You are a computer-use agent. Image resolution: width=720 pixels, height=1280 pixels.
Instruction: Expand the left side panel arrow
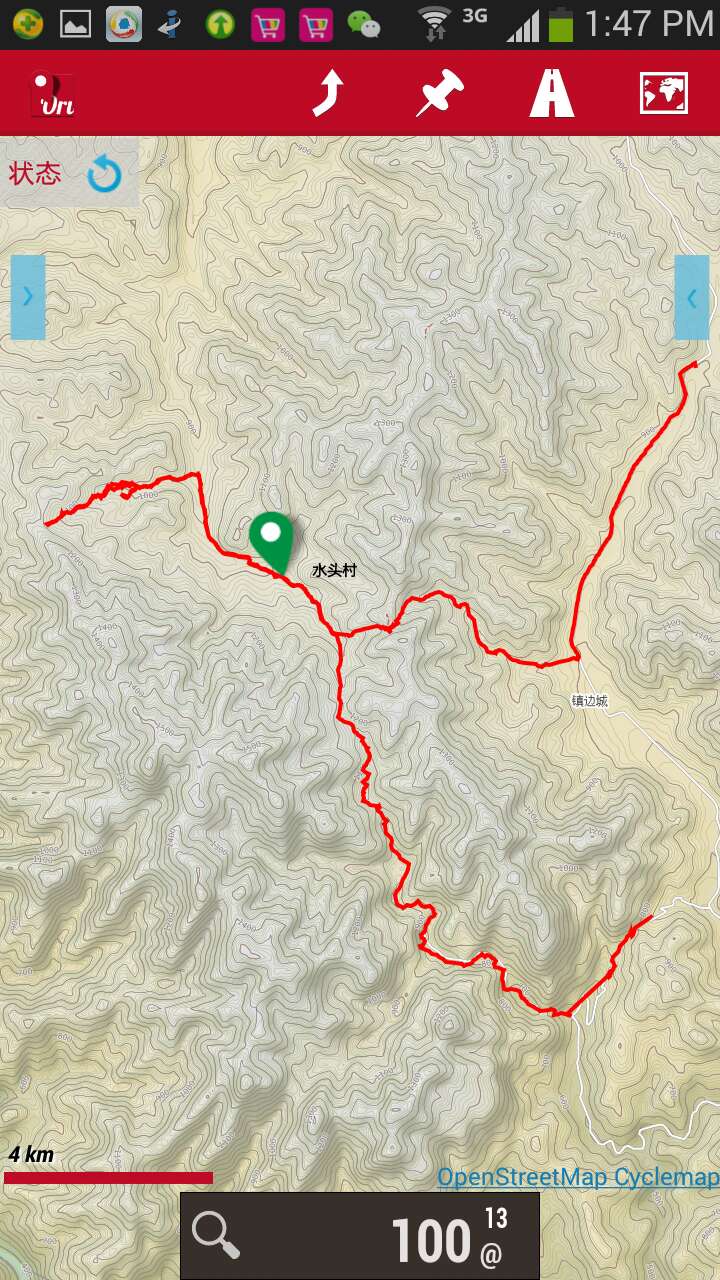[28, 297]
